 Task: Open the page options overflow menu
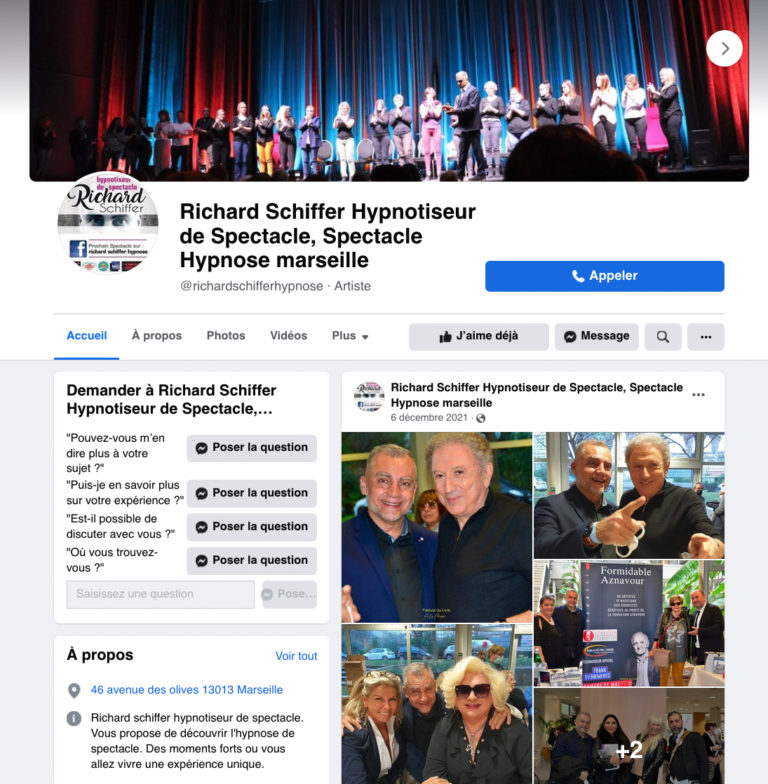[x=706, y=337]
